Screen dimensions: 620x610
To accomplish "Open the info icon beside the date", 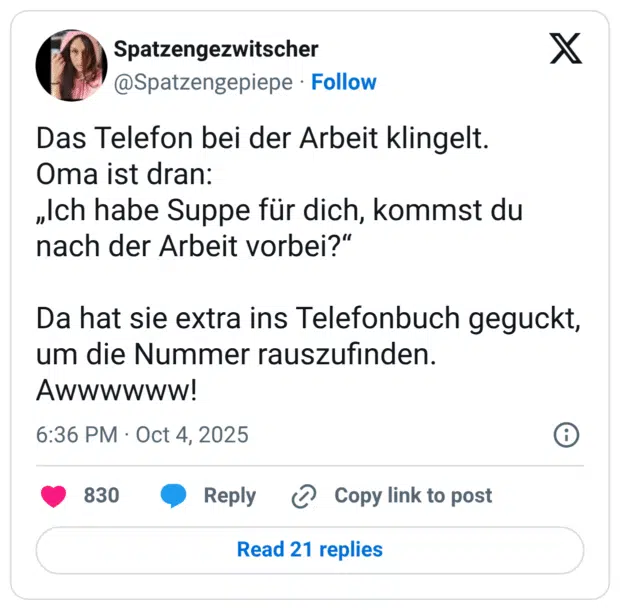I will coord(566,435).
